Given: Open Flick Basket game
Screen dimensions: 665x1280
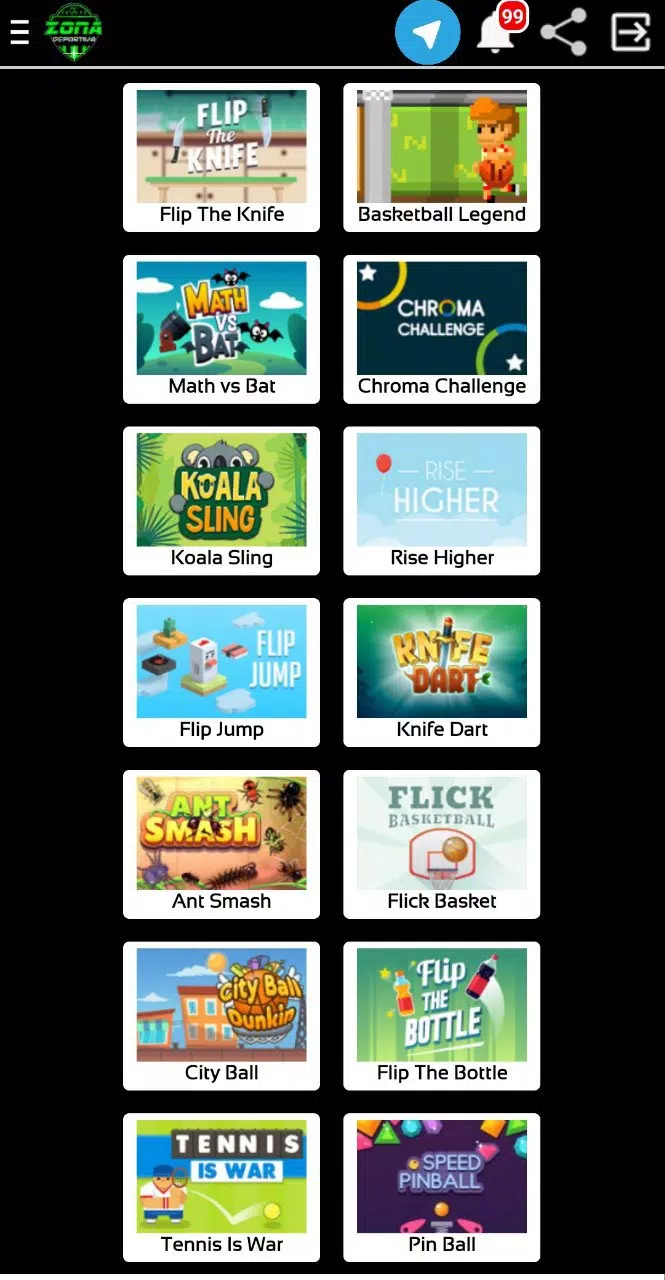Looking at the screenshot, I should point(441,845).
